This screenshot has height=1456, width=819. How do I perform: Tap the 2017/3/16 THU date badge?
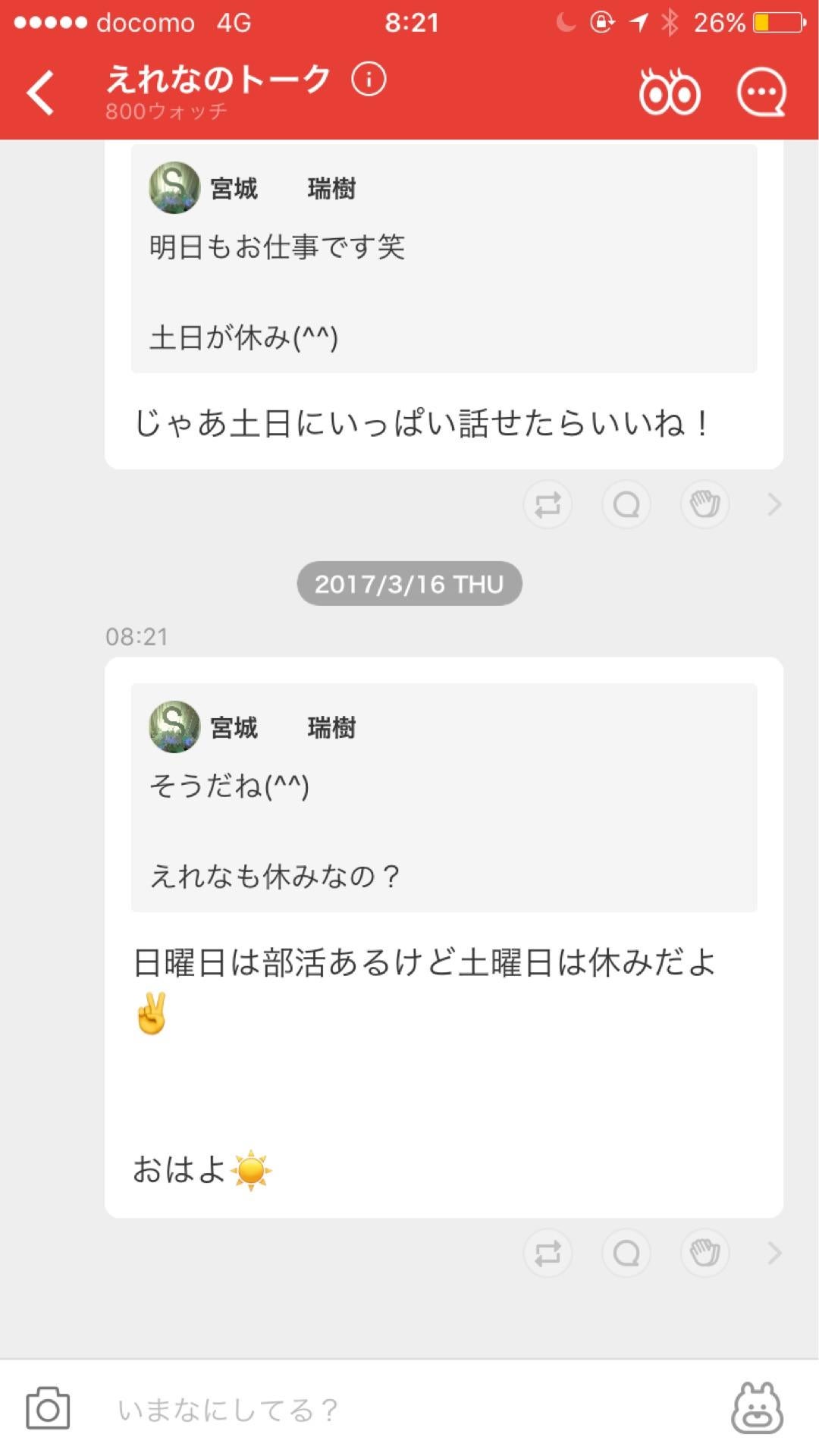click(x=409, y=583)
